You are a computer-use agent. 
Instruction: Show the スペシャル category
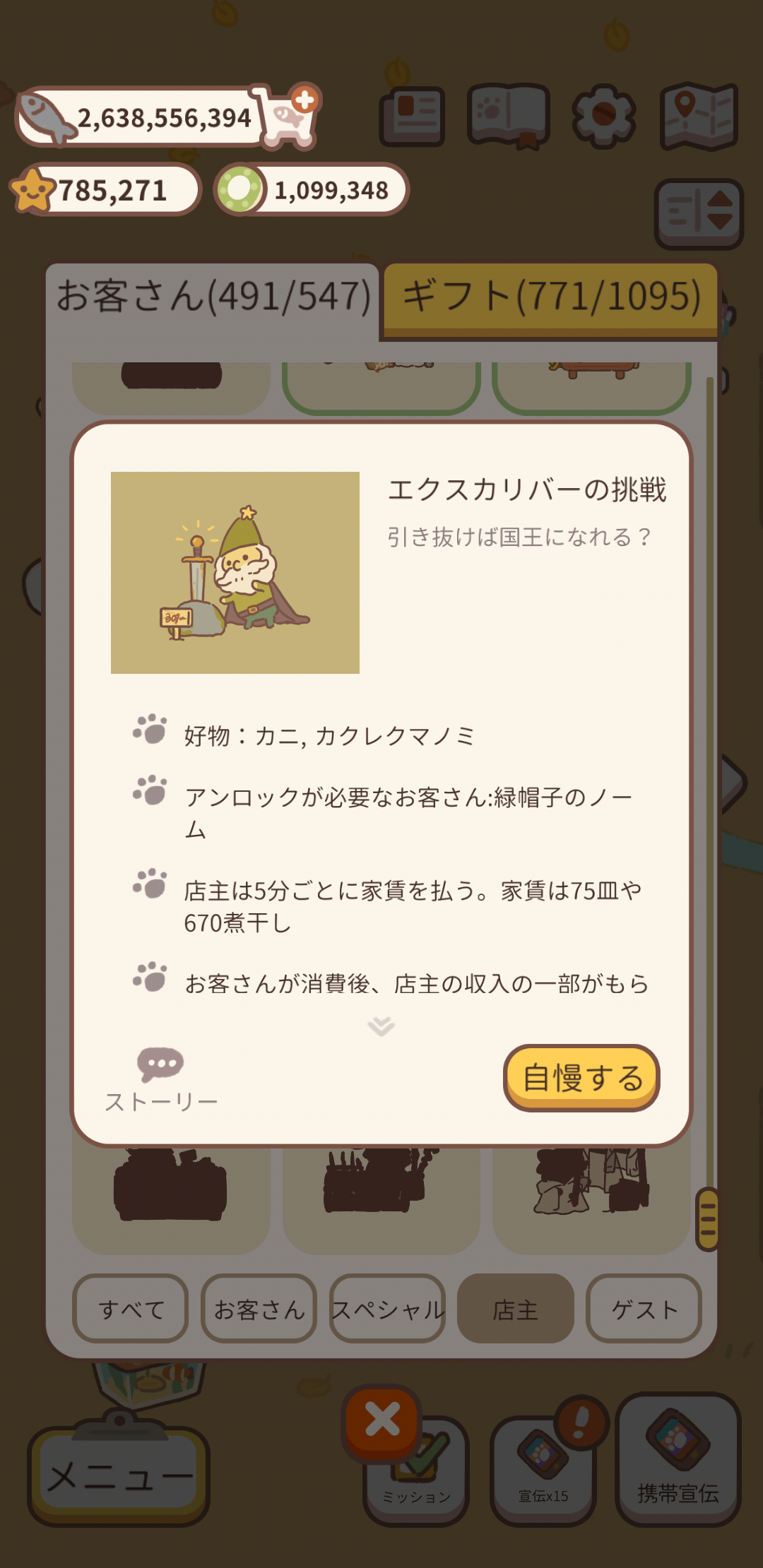point(387,1309)
